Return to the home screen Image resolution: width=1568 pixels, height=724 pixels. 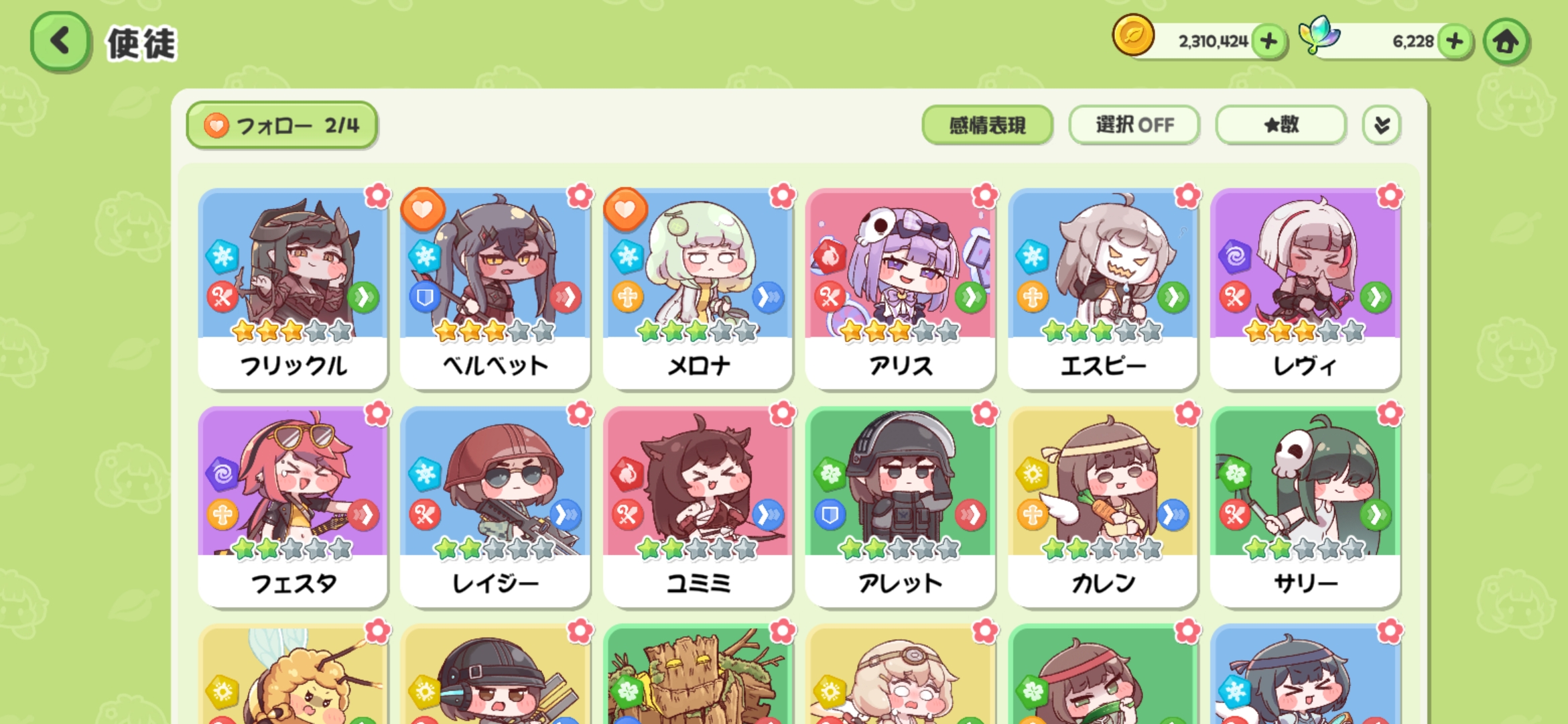[x=1506, y=42]
